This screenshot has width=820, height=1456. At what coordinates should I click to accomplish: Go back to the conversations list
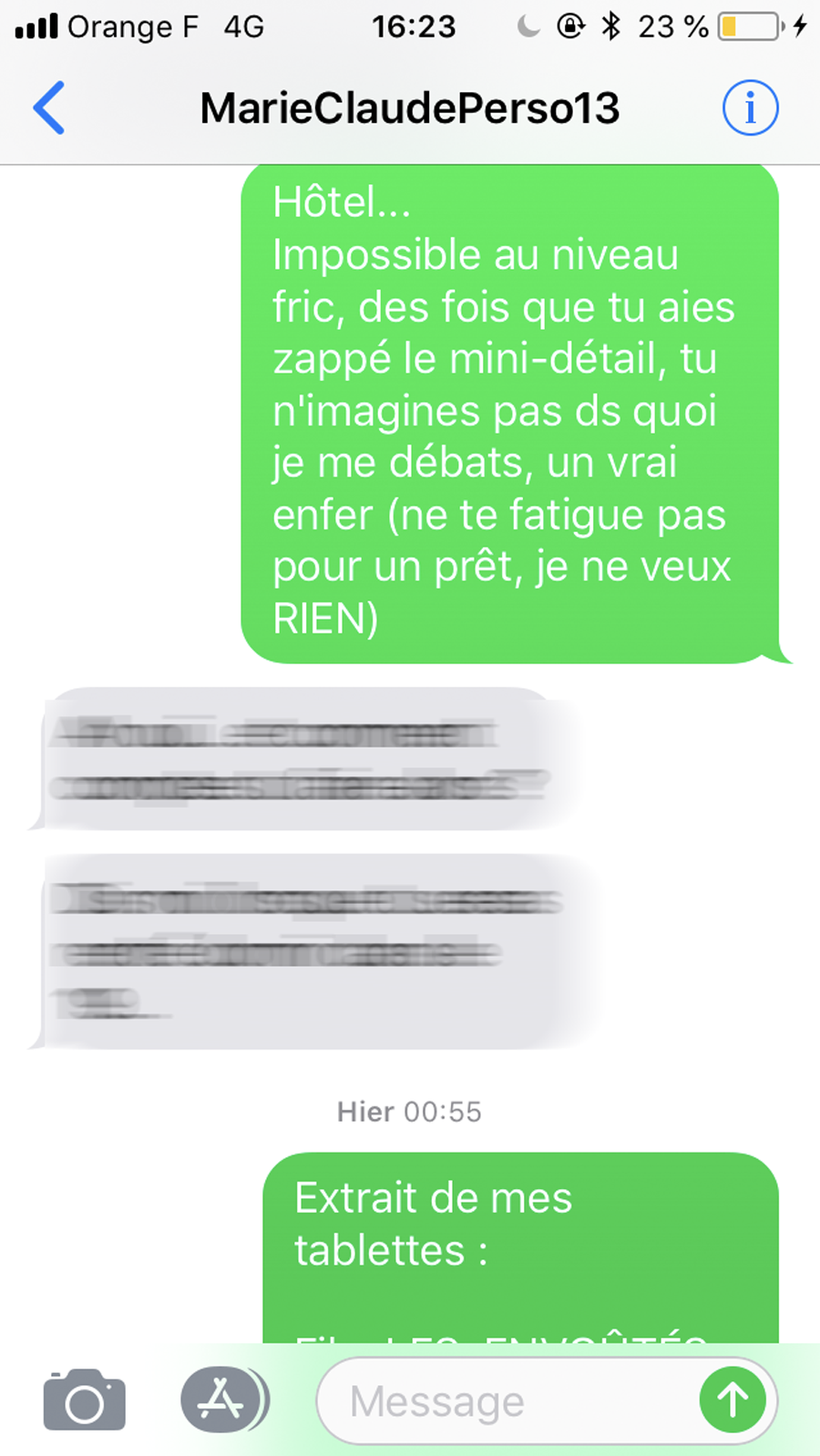point(49,108)
